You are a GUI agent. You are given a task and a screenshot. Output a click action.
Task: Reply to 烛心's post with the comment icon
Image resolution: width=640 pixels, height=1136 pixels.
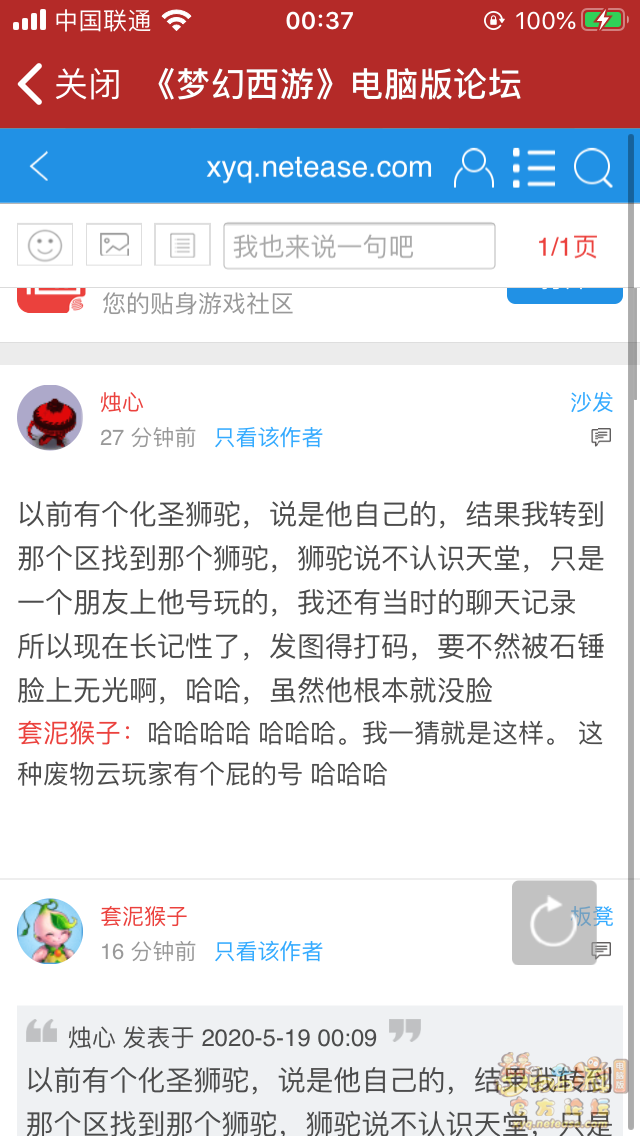pos(601,436)
